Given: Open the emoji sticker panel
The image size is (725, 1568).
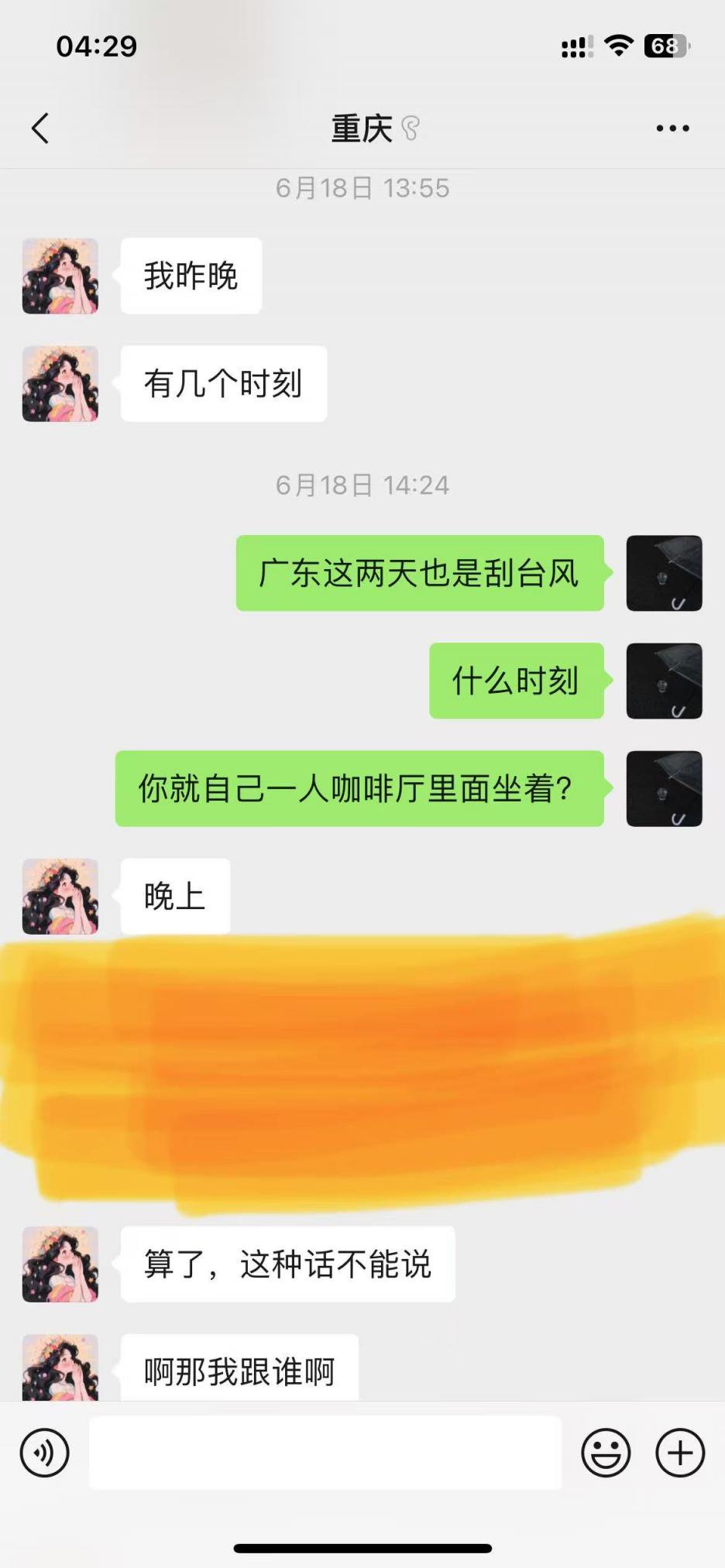Looking at the screenshot, I should [x=606, y=1453].
